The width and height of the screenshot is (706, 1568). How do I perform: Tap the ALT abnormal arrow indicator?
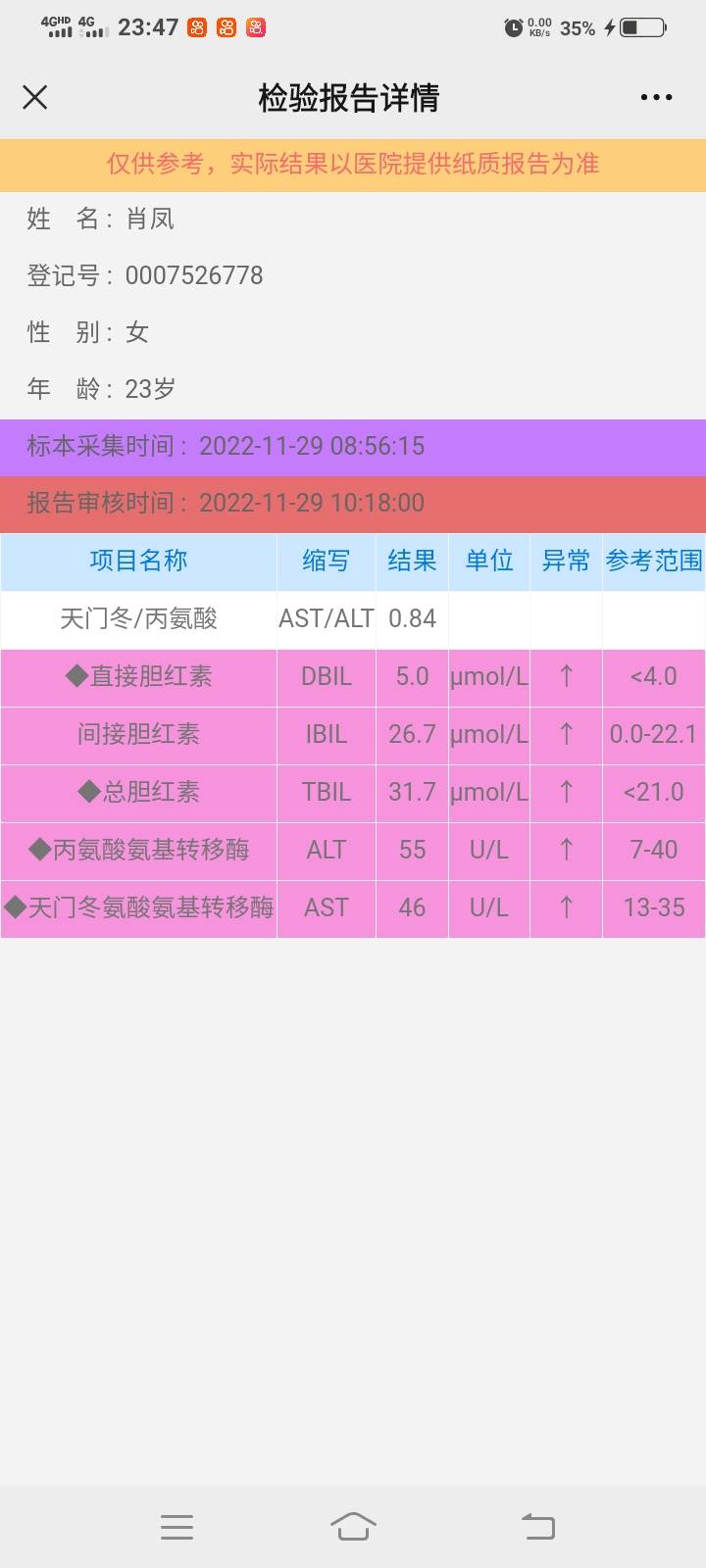566,851
